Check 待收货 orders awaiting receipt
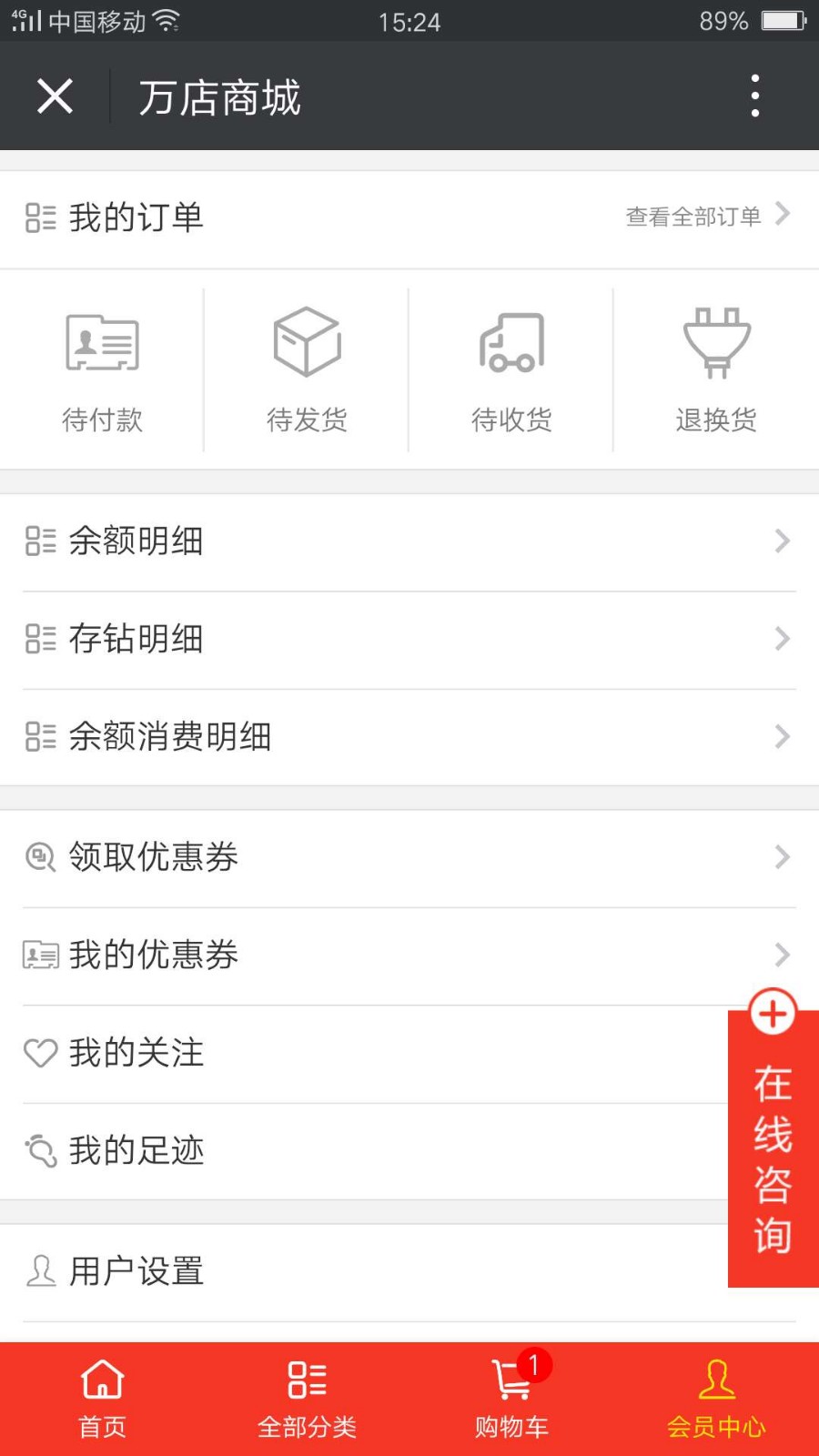The width and height of the screenshot is (819, 1456). 511,370
